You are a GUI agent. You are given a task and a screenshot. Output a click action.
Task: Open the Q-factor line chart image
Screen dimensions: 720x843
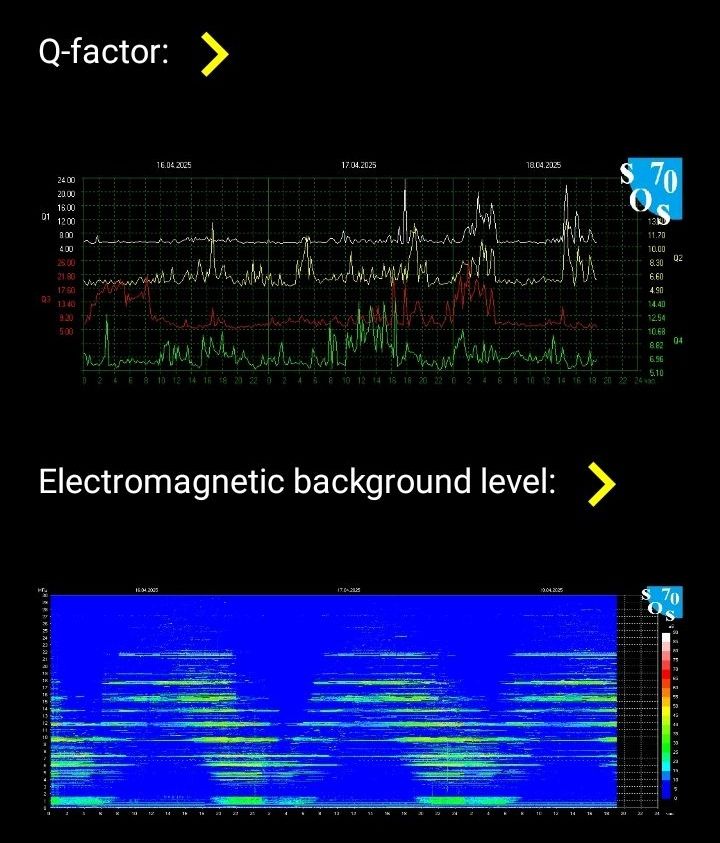pos(360,275)
